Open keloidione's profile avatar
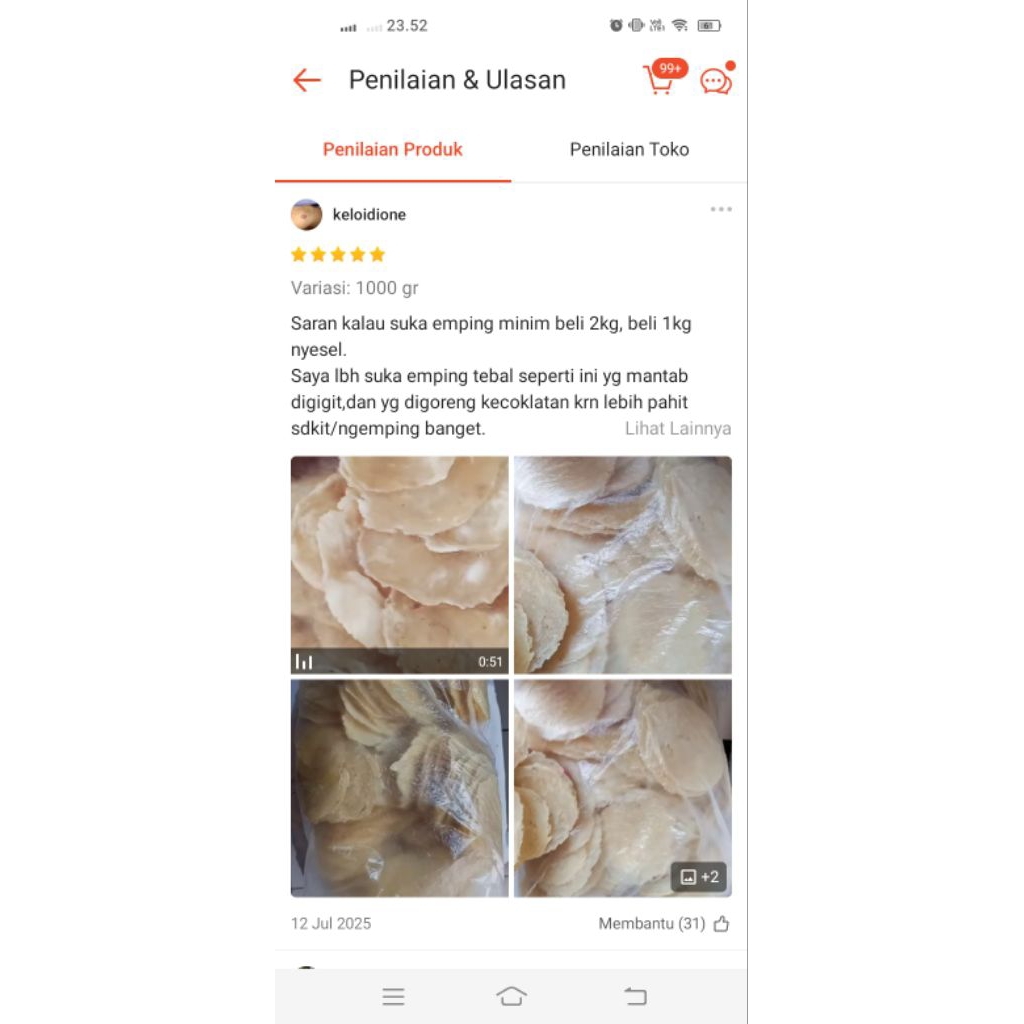This screenshot has height=1024, width=1024. point(306,215)
